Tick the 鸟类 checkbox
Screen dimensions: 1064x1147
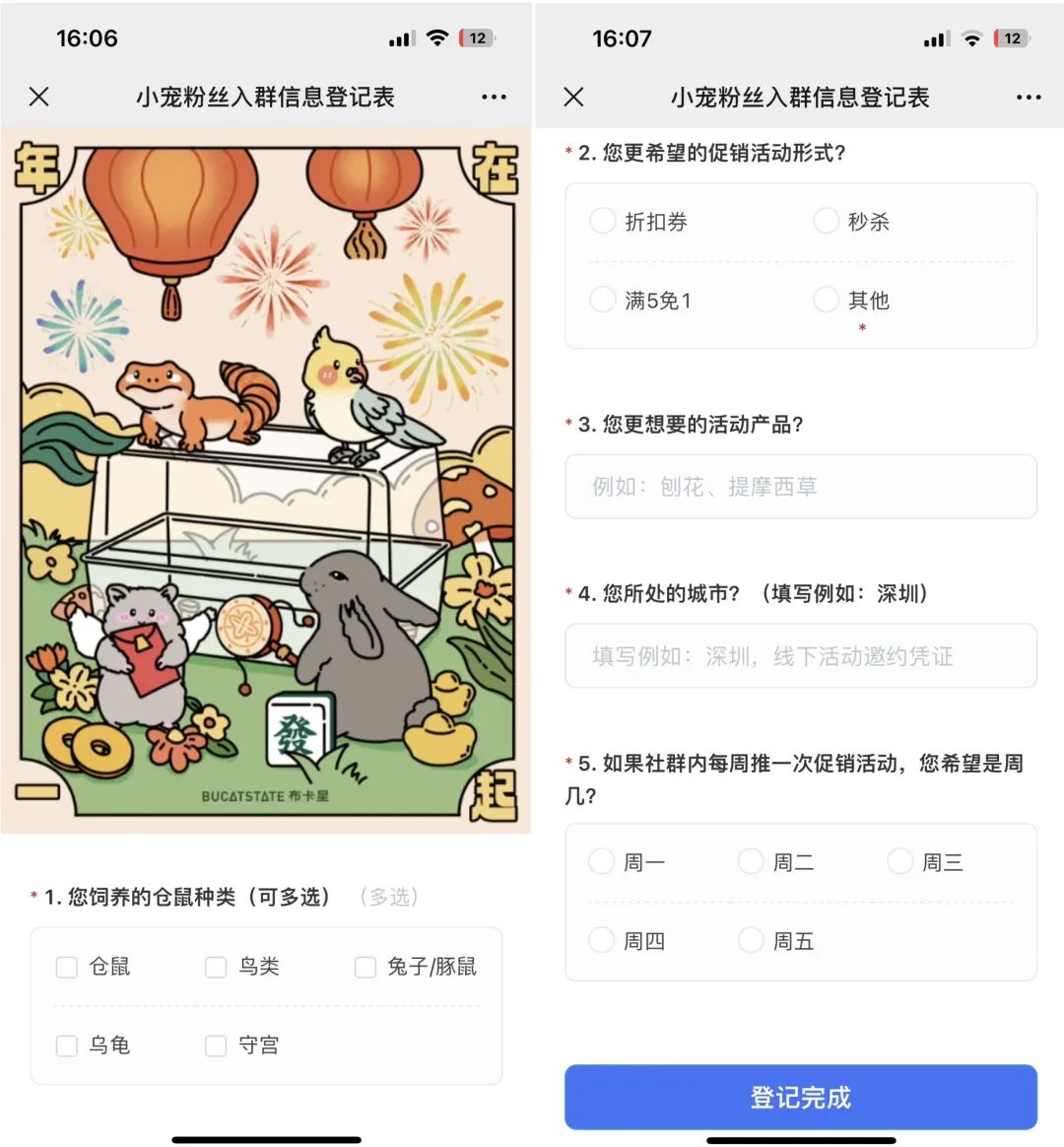coord(216,967)
